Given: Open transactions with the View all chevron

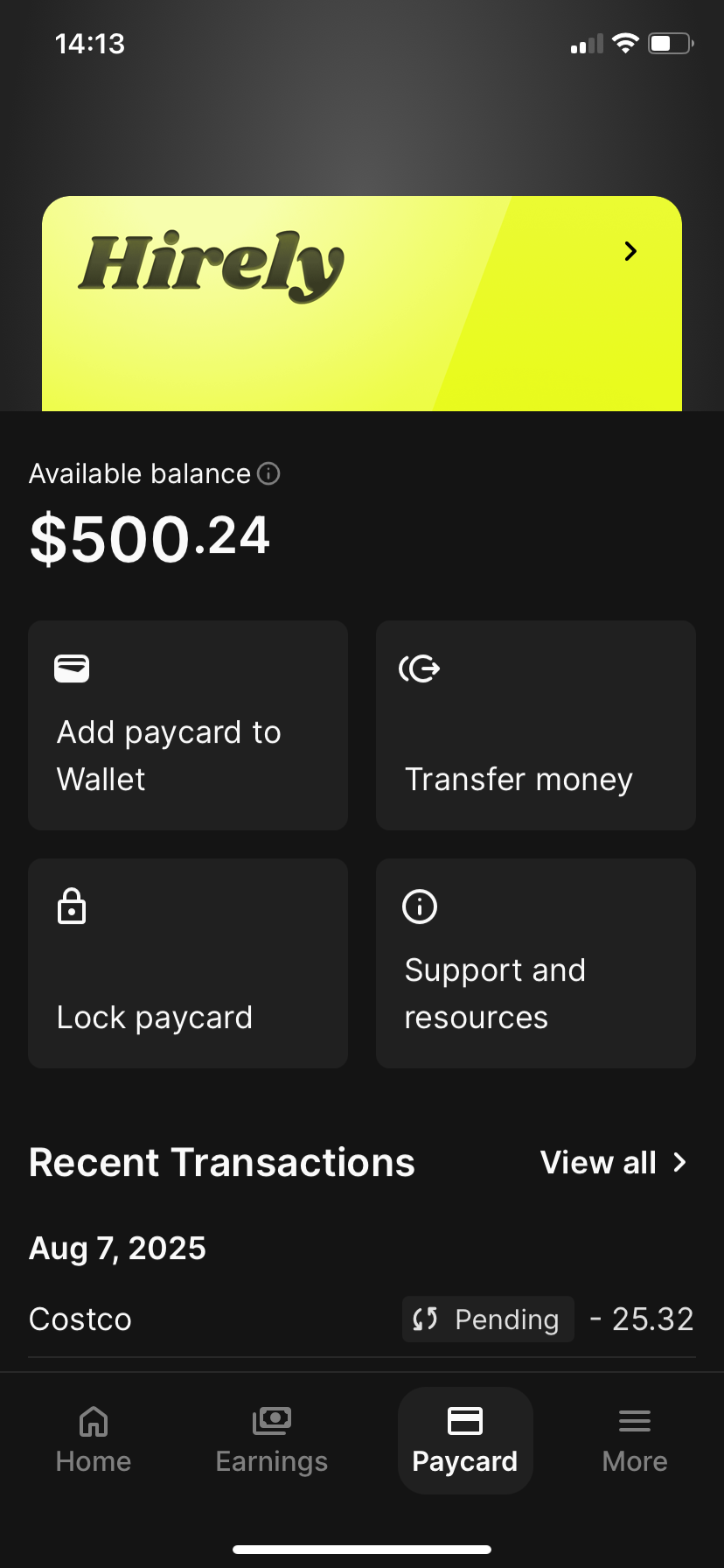Looking at the screenshot, I should click(x=678, y=1163).
